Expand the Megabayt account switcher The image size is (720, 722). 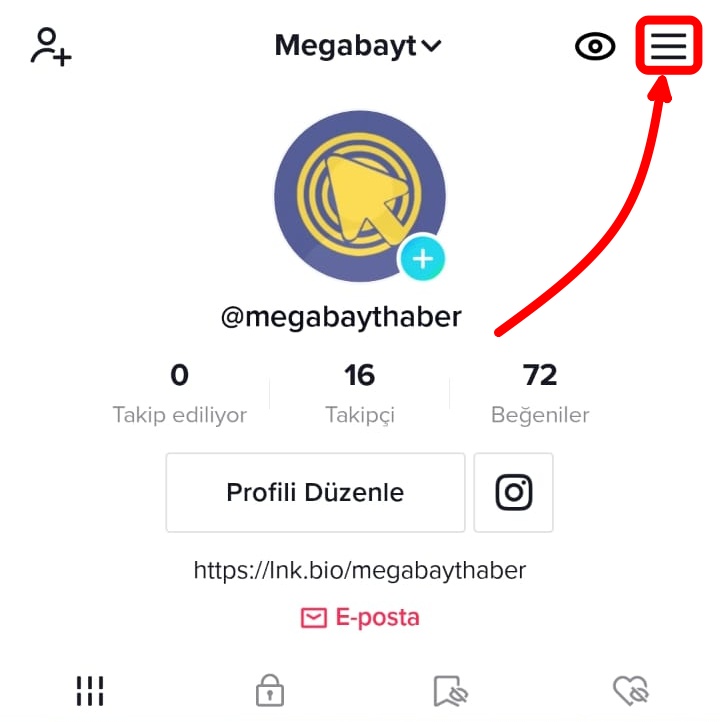pos(358,46)
